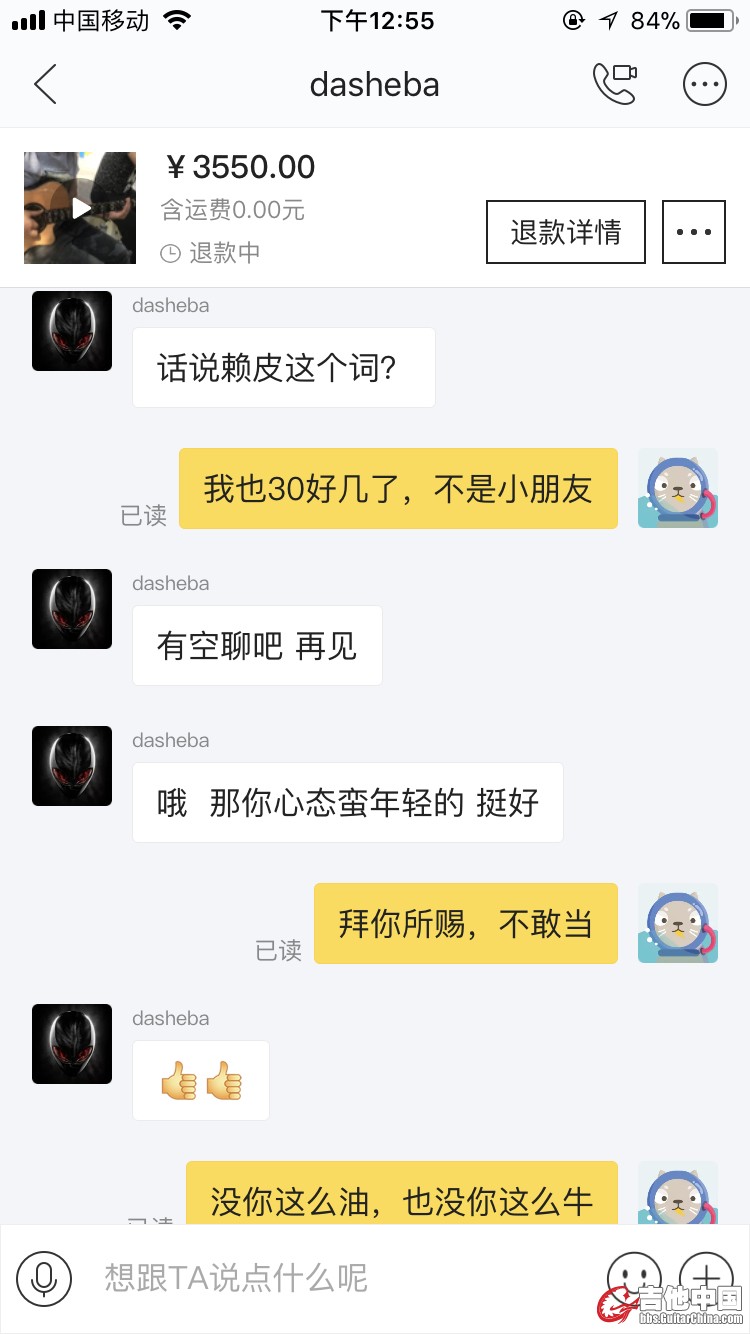Open dasheba's avatar beside 话说赖皮这个词?

[72, 331]
